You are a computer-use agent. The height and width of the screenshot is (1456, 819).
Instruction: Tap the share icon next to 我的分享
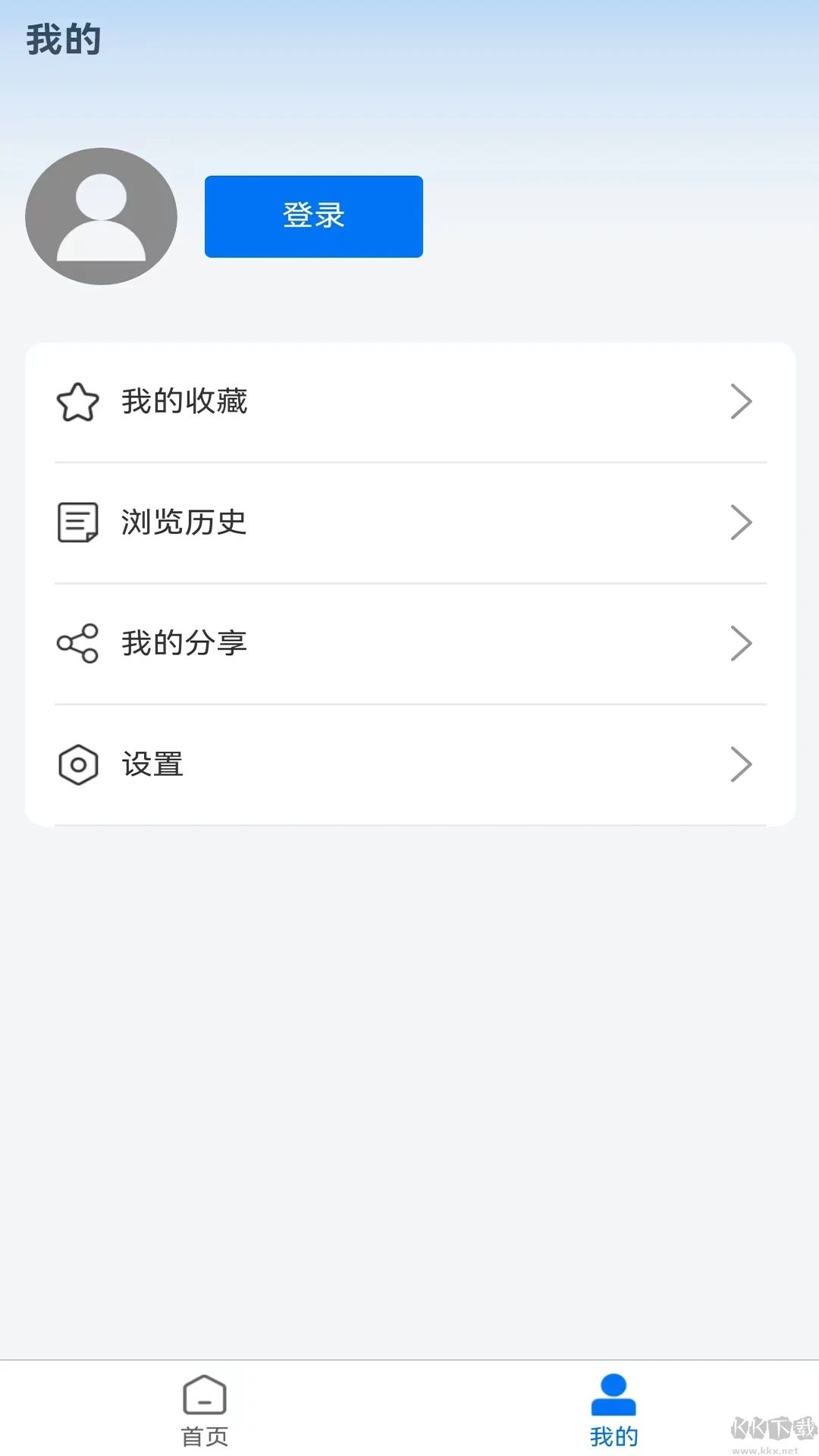point(77,643)
